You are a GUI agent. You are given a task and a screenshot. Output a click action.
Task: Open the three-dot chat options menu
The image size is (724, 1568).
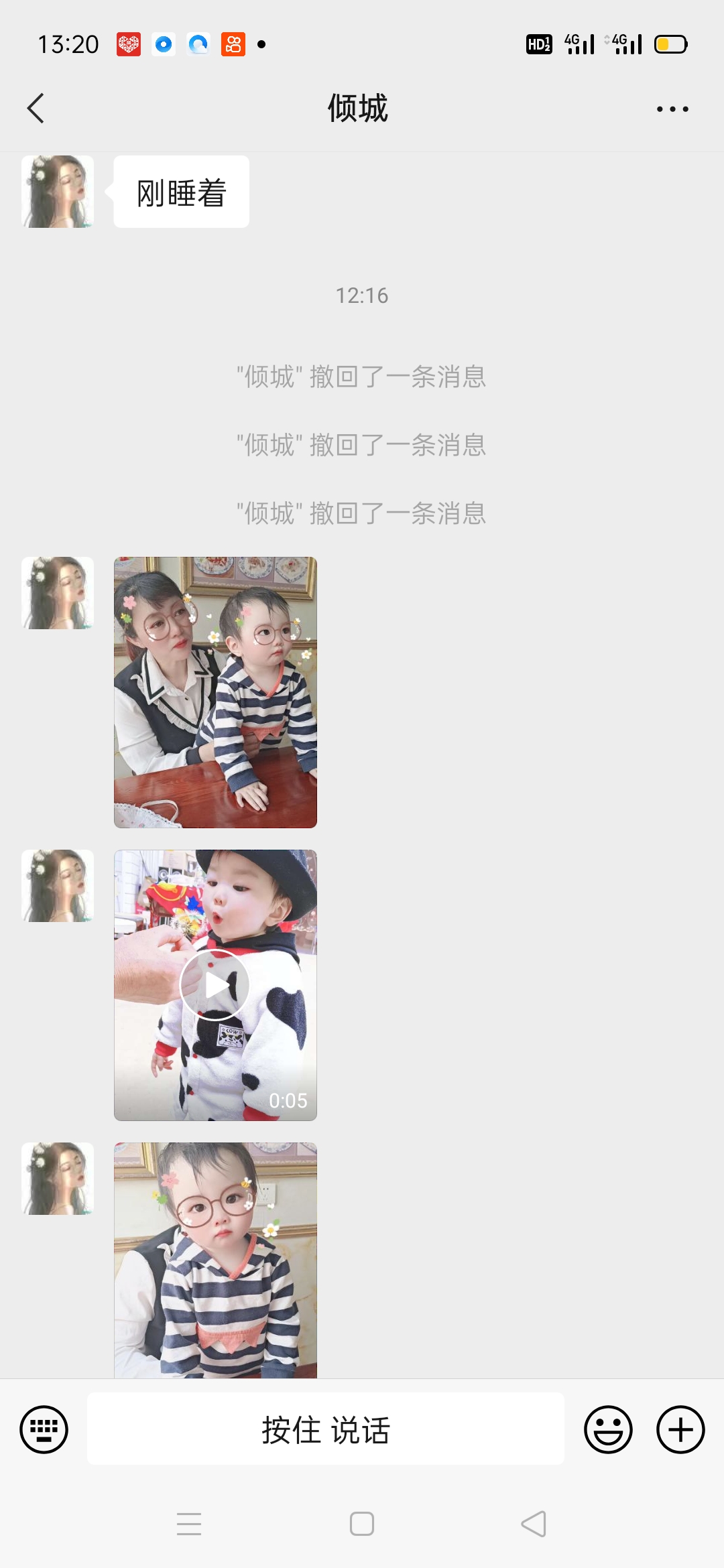[672, 109]
